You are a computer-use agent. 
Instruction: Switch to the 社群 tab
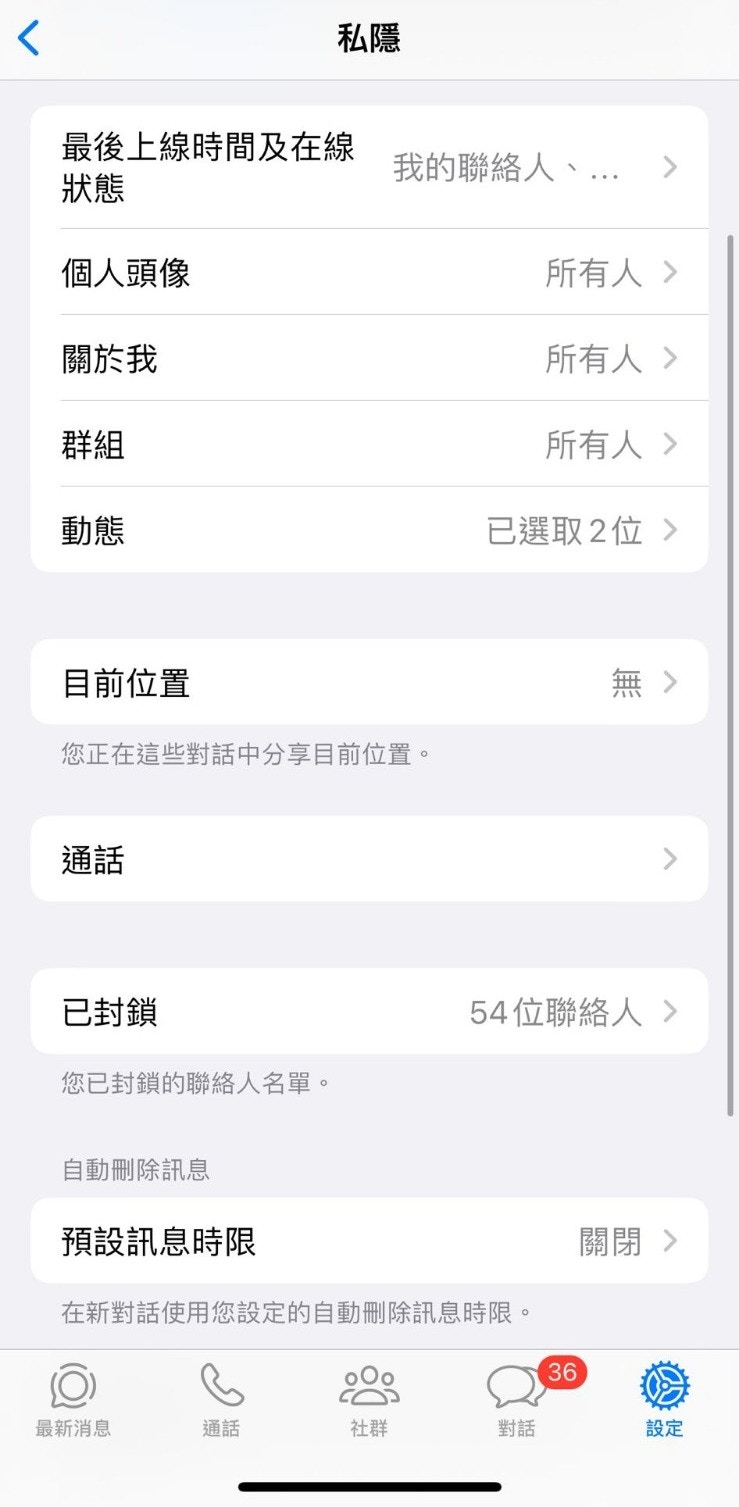[x=369, y=1399]
